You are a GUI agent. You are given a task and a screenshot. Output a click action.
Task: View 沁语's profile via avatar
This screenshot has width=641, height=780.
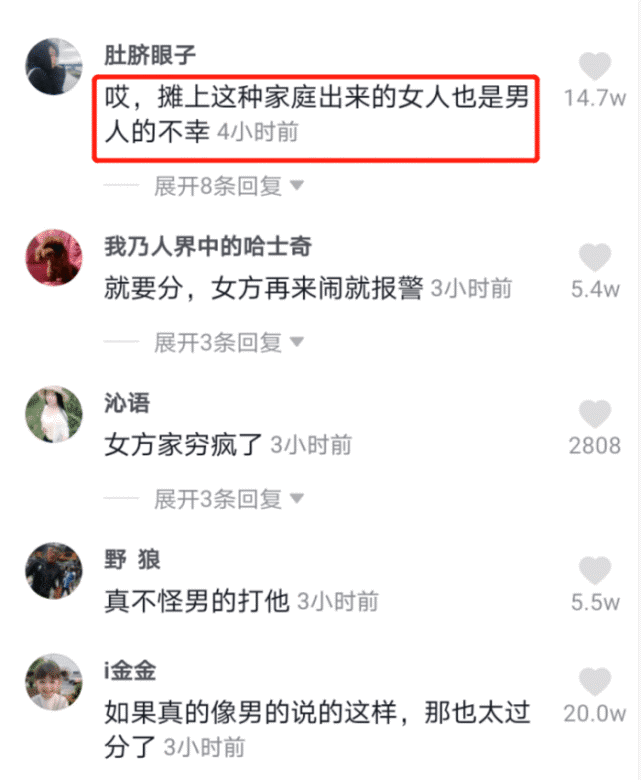coord(53,414)
